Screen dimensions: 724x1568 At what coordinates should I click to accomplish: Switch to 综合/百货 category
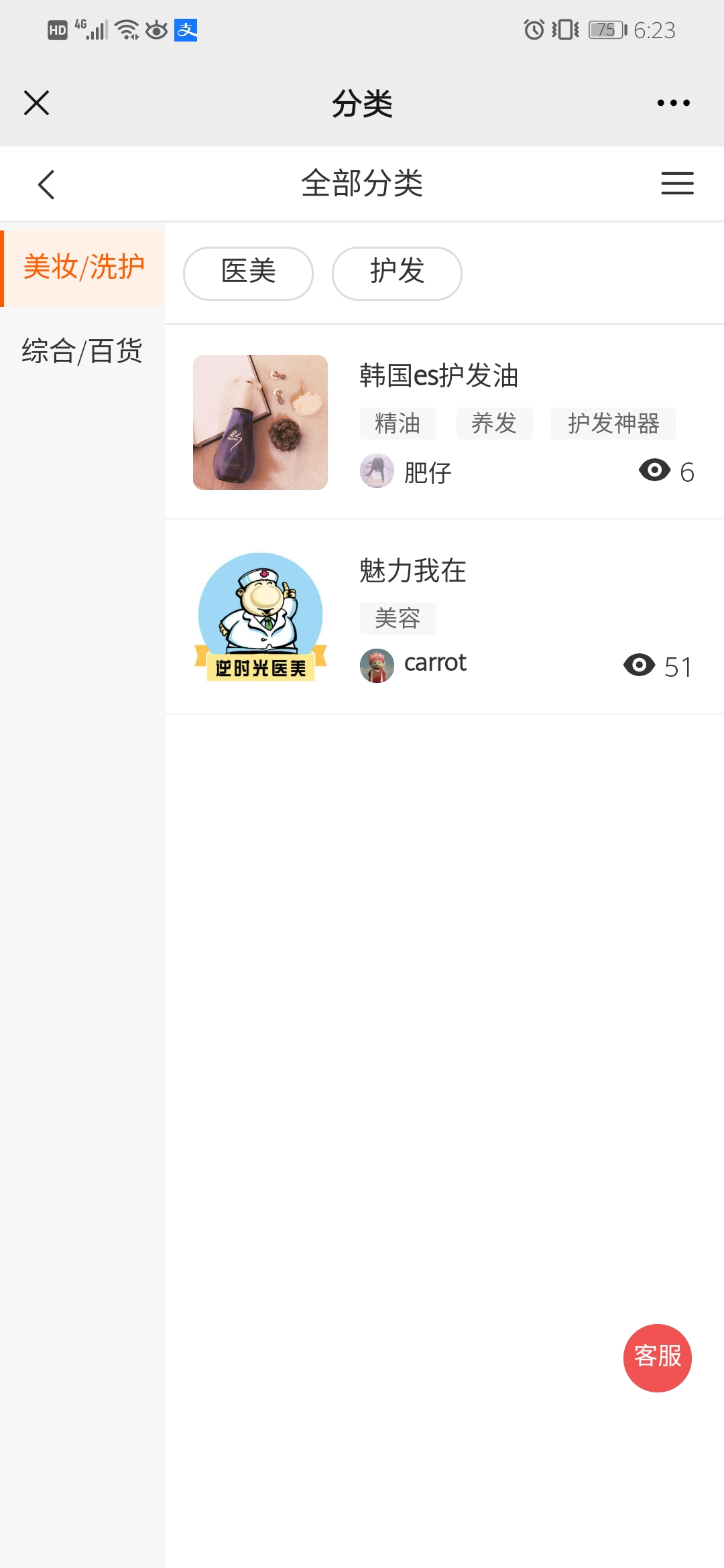tap(82, 351)
